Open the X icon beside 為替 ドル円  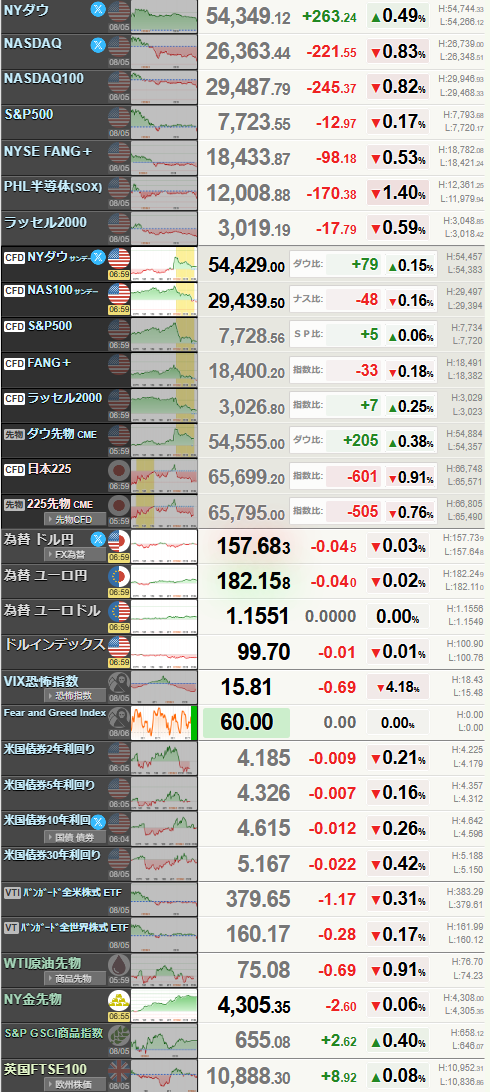point(98,538)
